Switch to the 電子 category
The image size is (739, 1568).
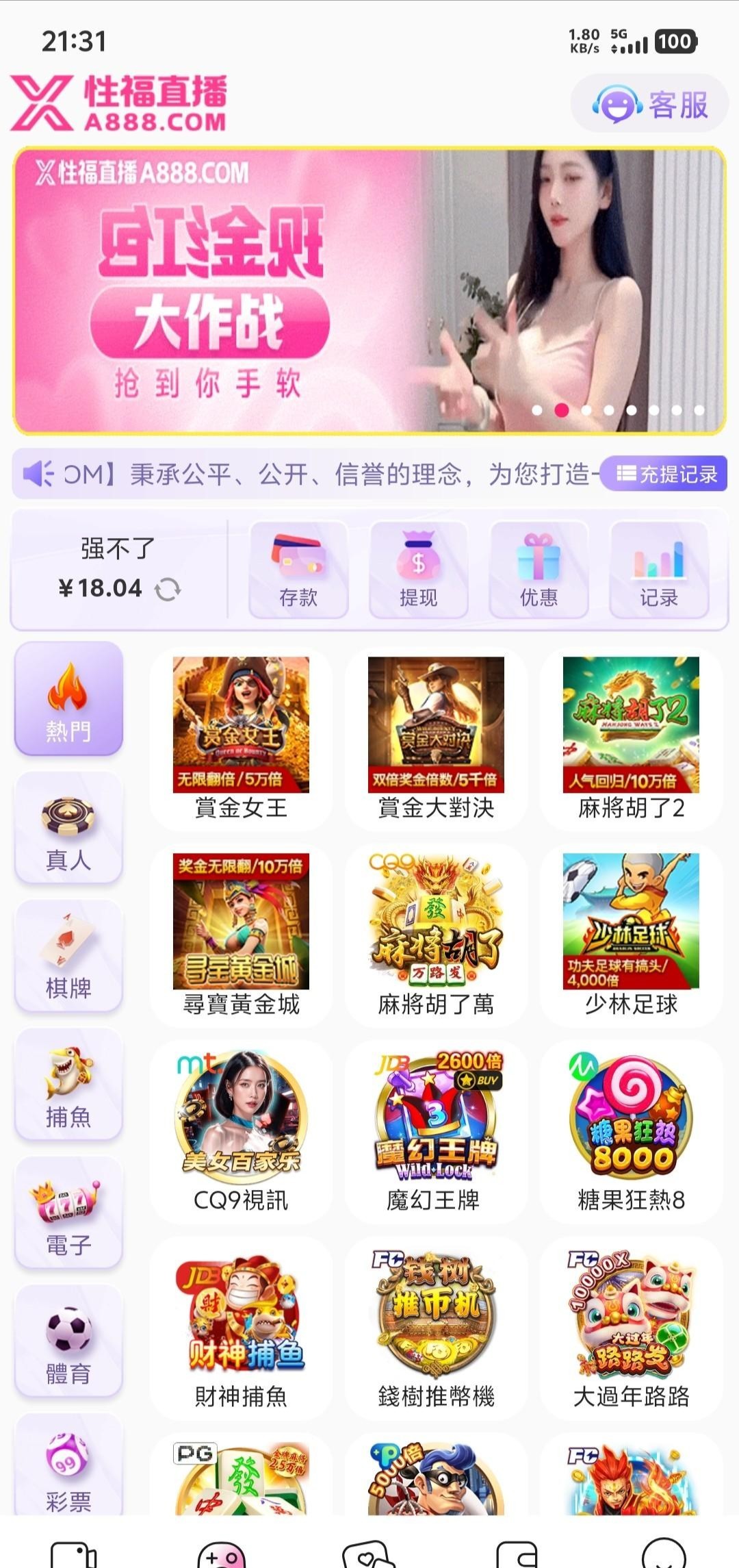coord(68,1212)
